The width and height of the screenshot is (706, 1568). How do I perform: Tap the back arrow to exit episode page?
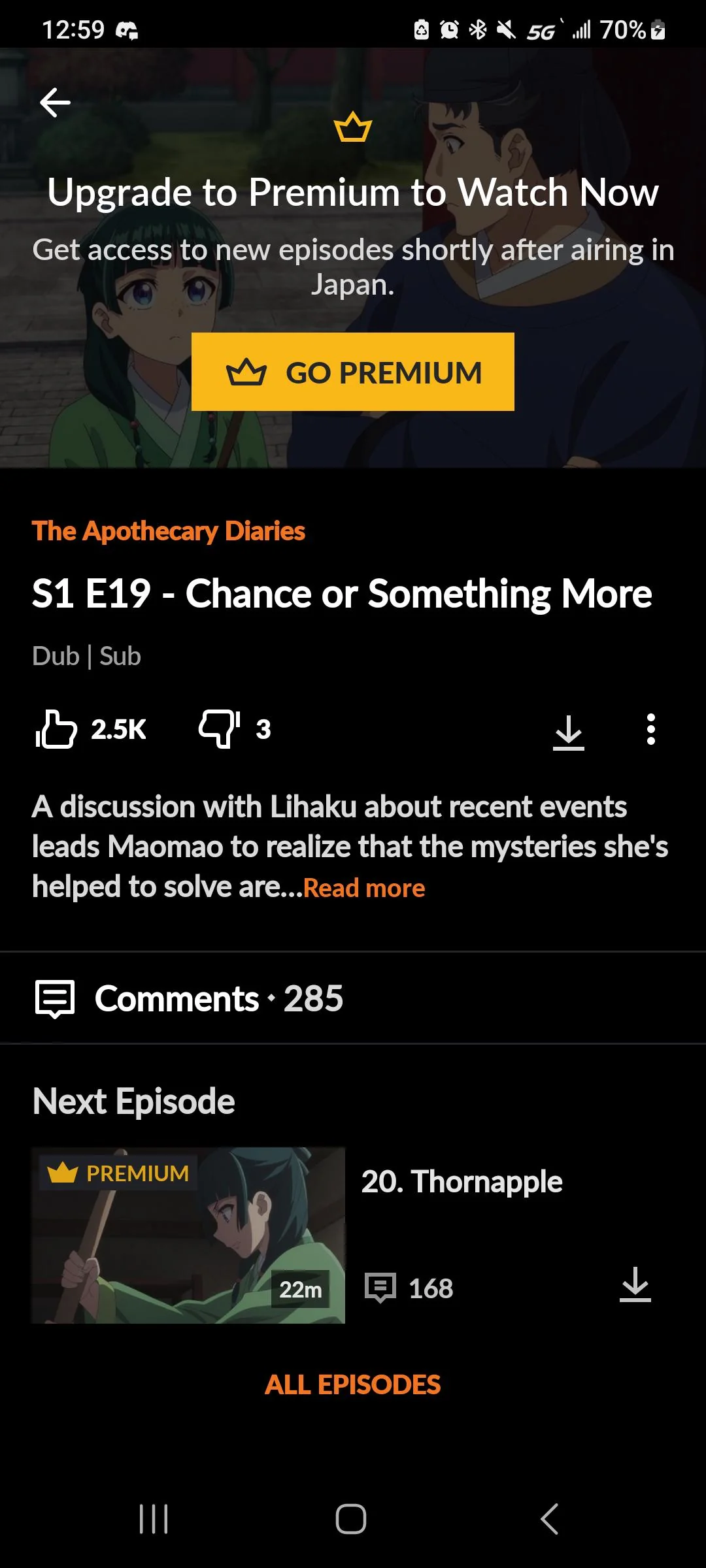[x=56, y=101]
